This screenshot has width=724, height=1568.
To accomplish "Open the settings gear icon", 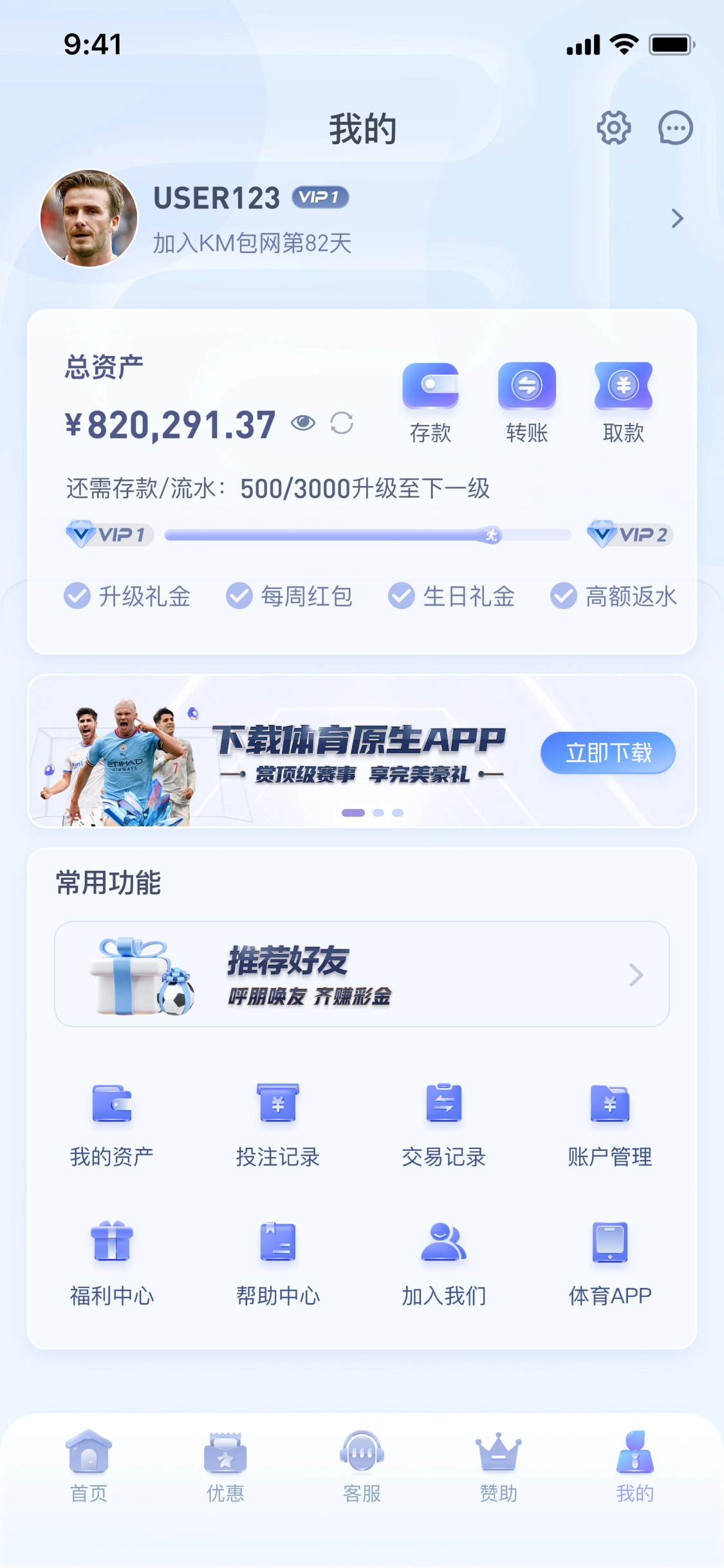I will coord(613,127).
